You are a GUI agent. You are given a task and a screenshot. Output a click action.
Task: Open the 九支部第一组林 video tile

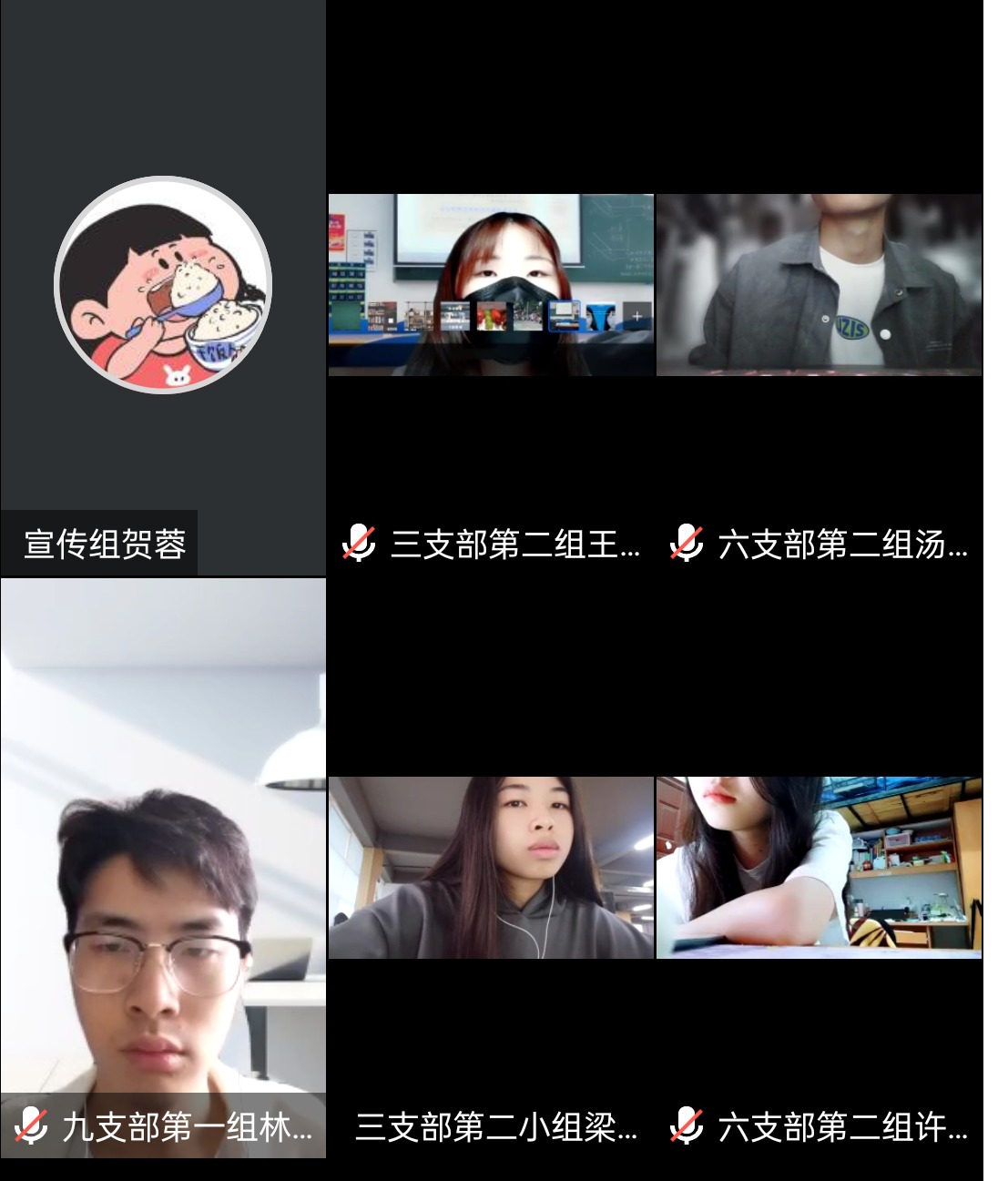[163, 868]
